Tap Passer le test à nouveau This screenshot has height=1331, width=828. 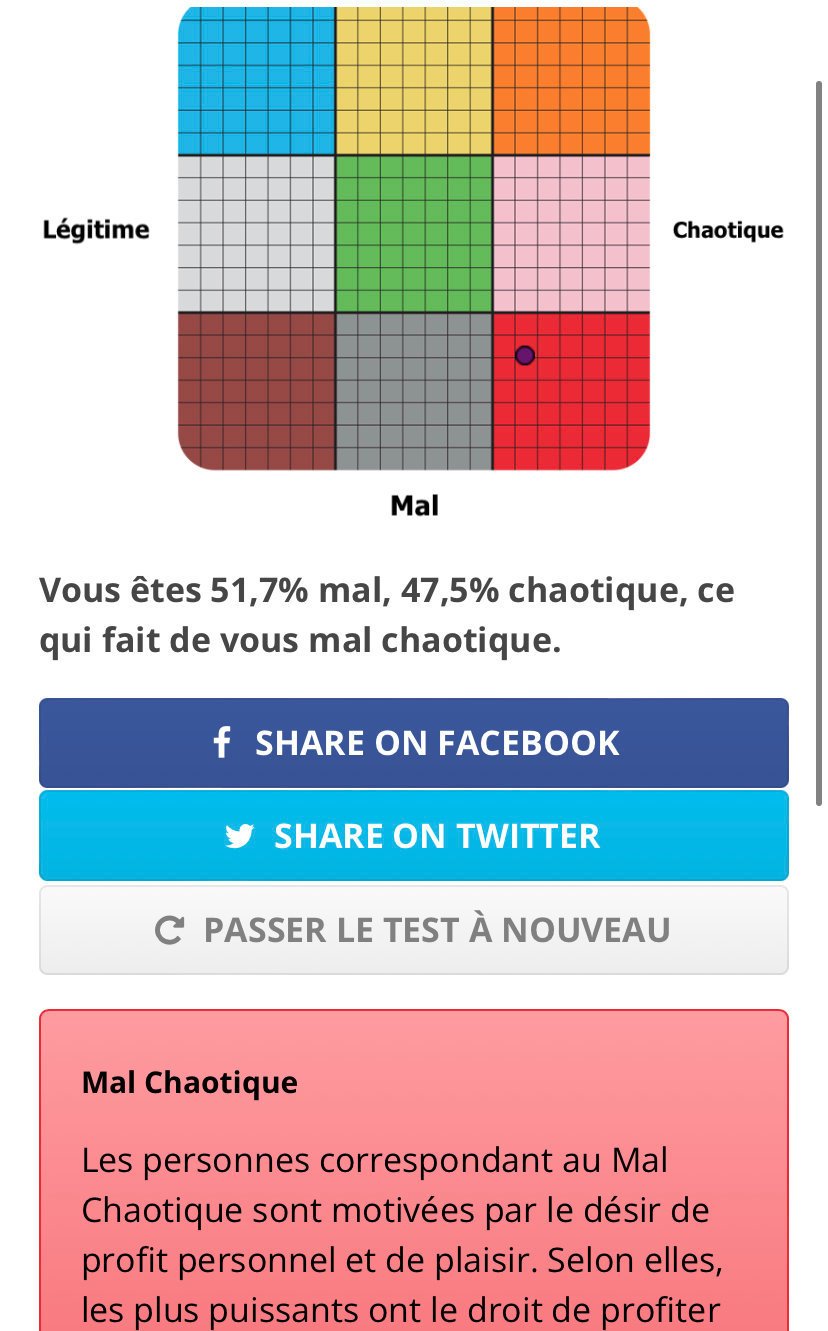pos(414,930)
